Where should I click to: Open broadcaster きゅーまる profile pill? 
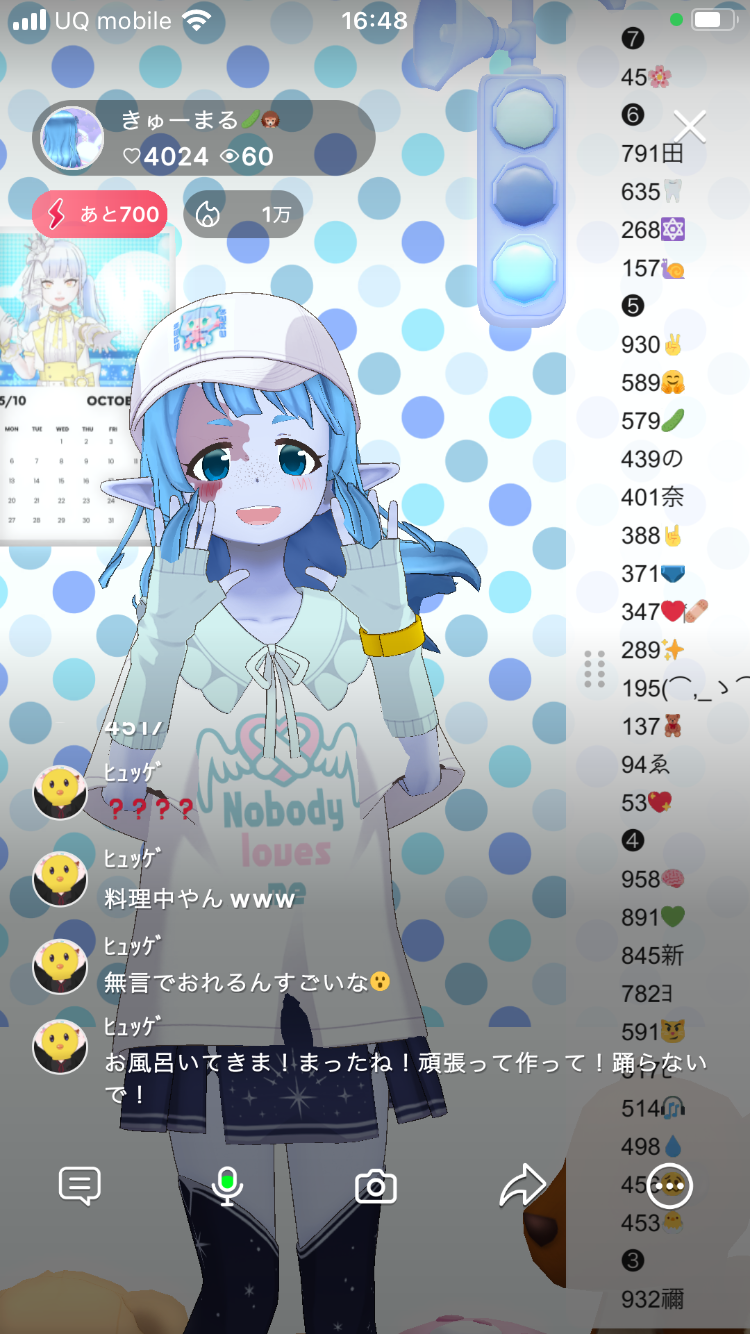click(204, 139)
